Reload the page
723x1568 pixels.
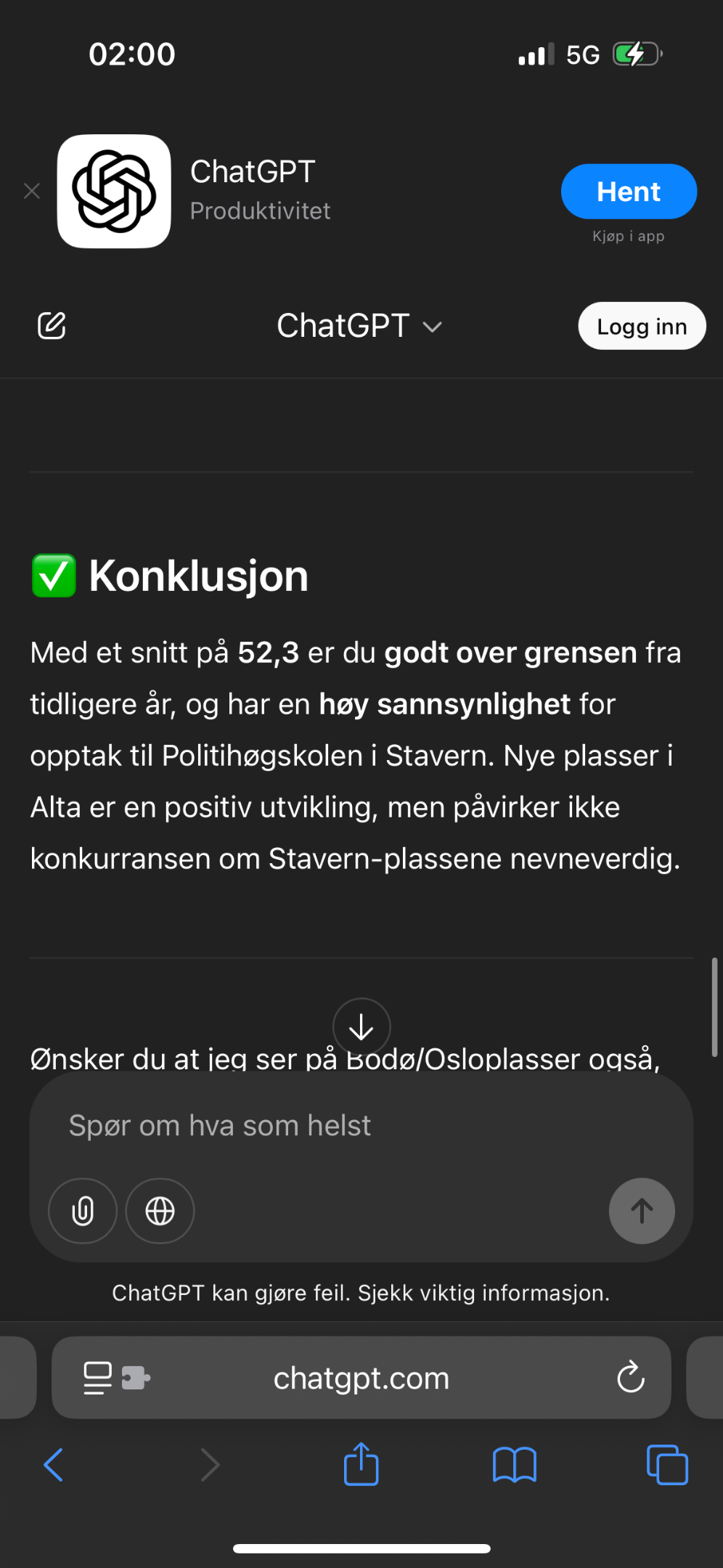pos(630,1377)
